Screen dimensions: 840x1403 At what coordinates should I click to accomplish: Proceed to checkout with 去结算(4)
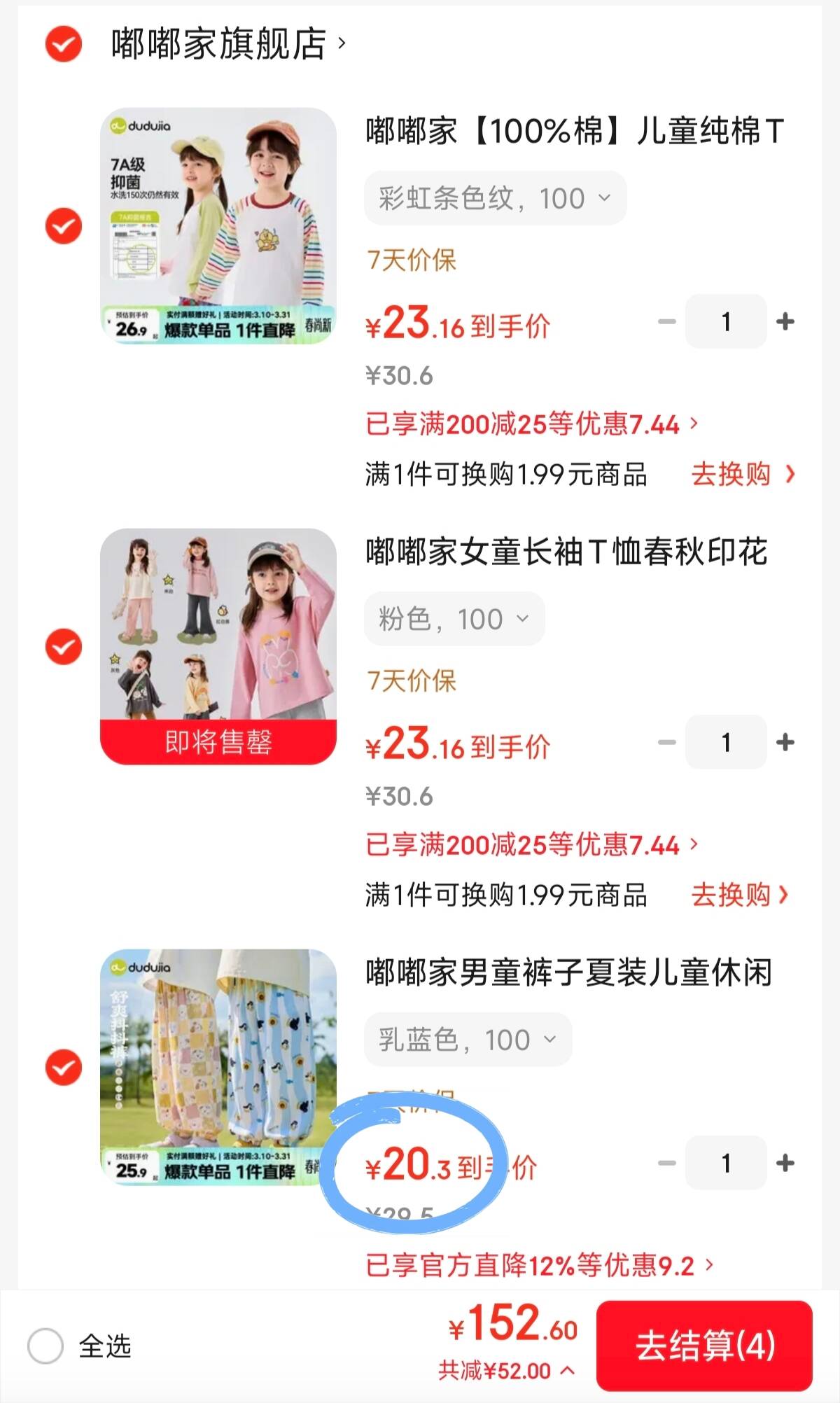click(x=704, y=1346)
